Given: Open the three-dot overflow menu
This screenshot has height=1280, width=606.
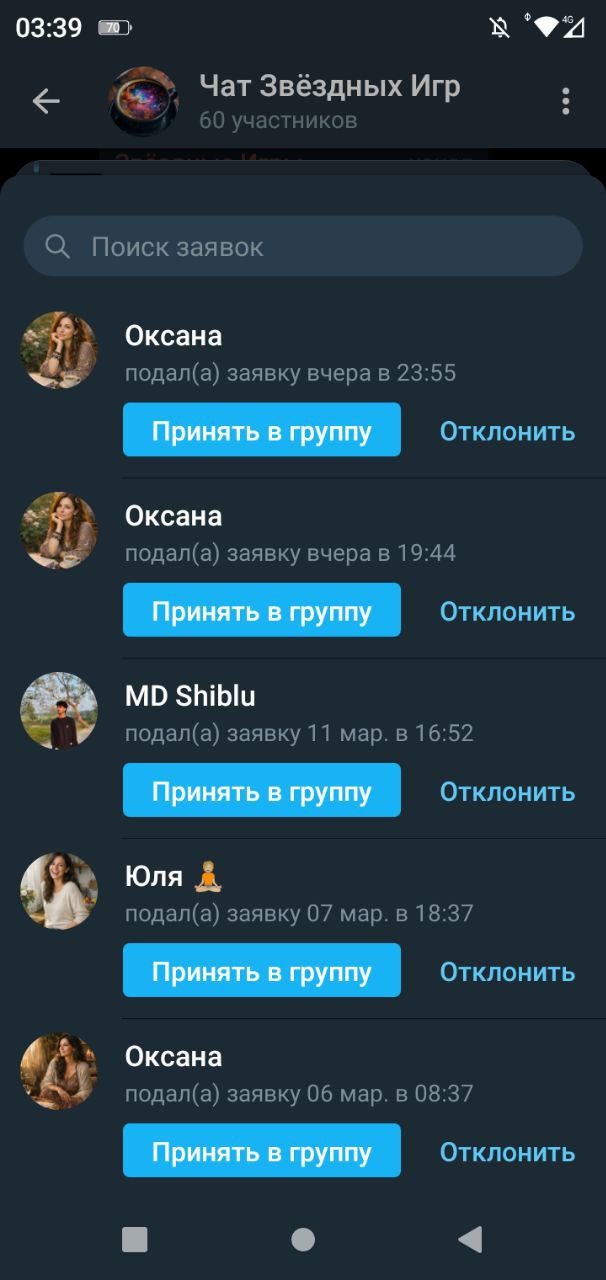Looking at the screenshot, I should tap(565, 101).
